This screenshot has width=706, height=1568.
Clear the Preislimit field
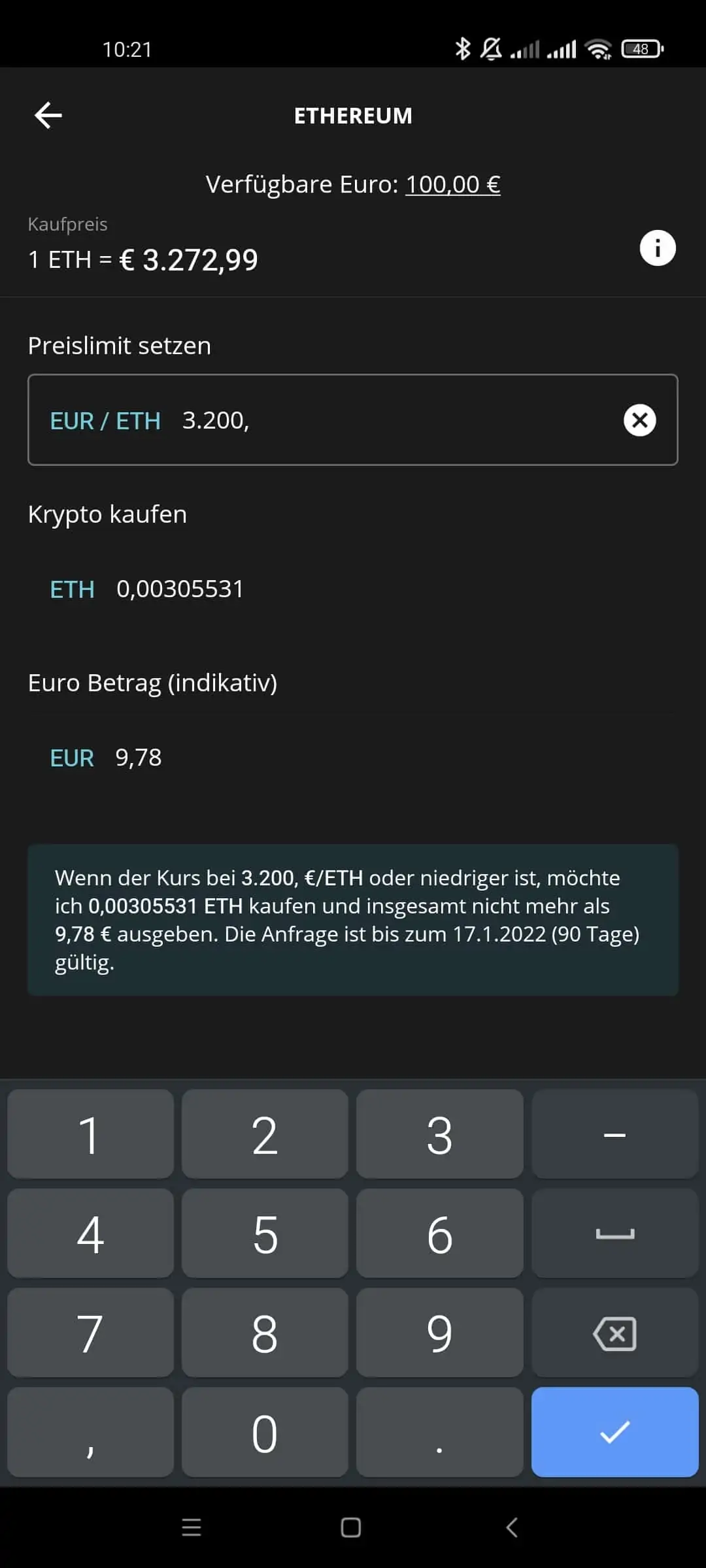click(639, 420)
